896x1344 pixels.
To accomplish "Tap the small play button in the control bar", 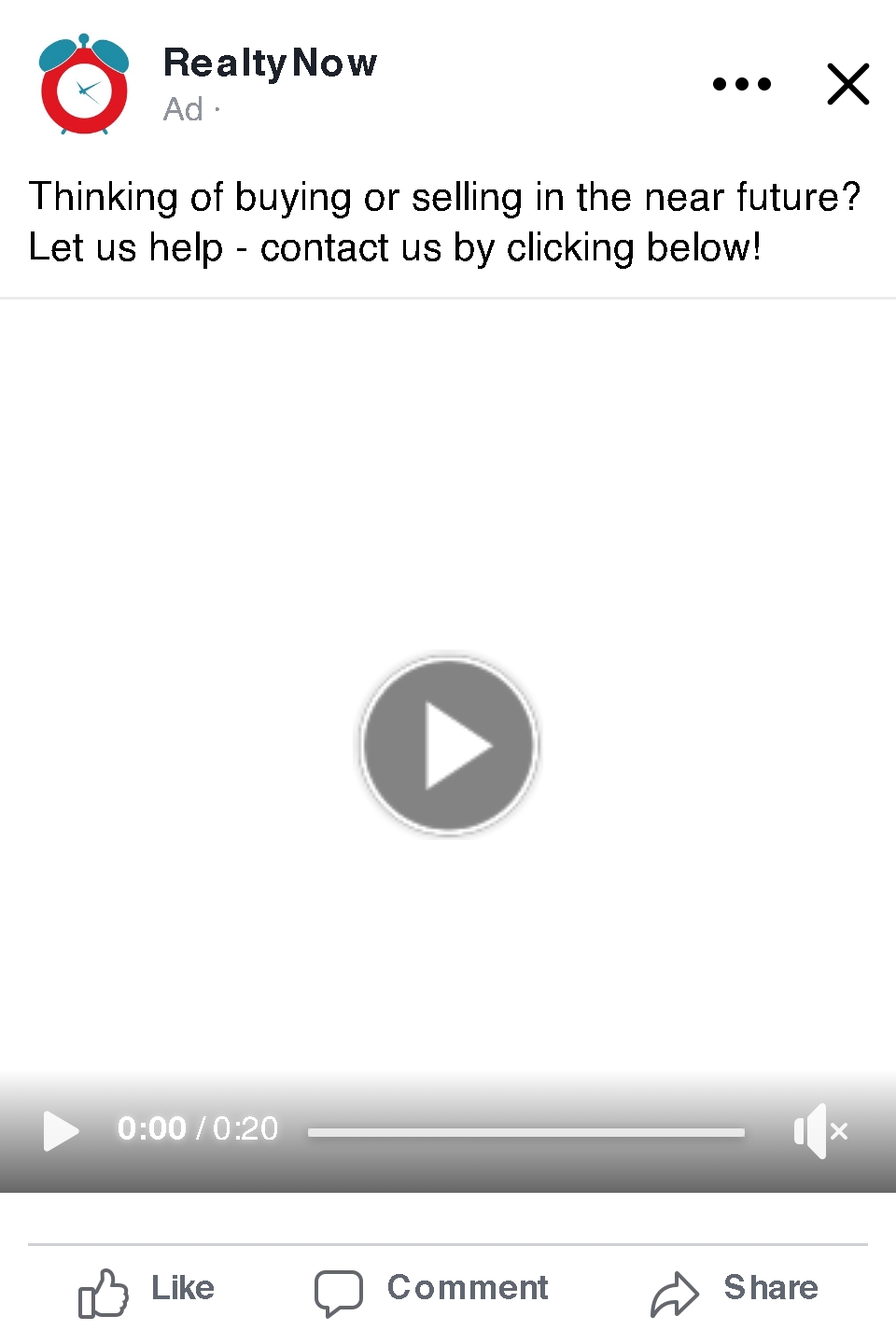I will [x=62, y=1131].
